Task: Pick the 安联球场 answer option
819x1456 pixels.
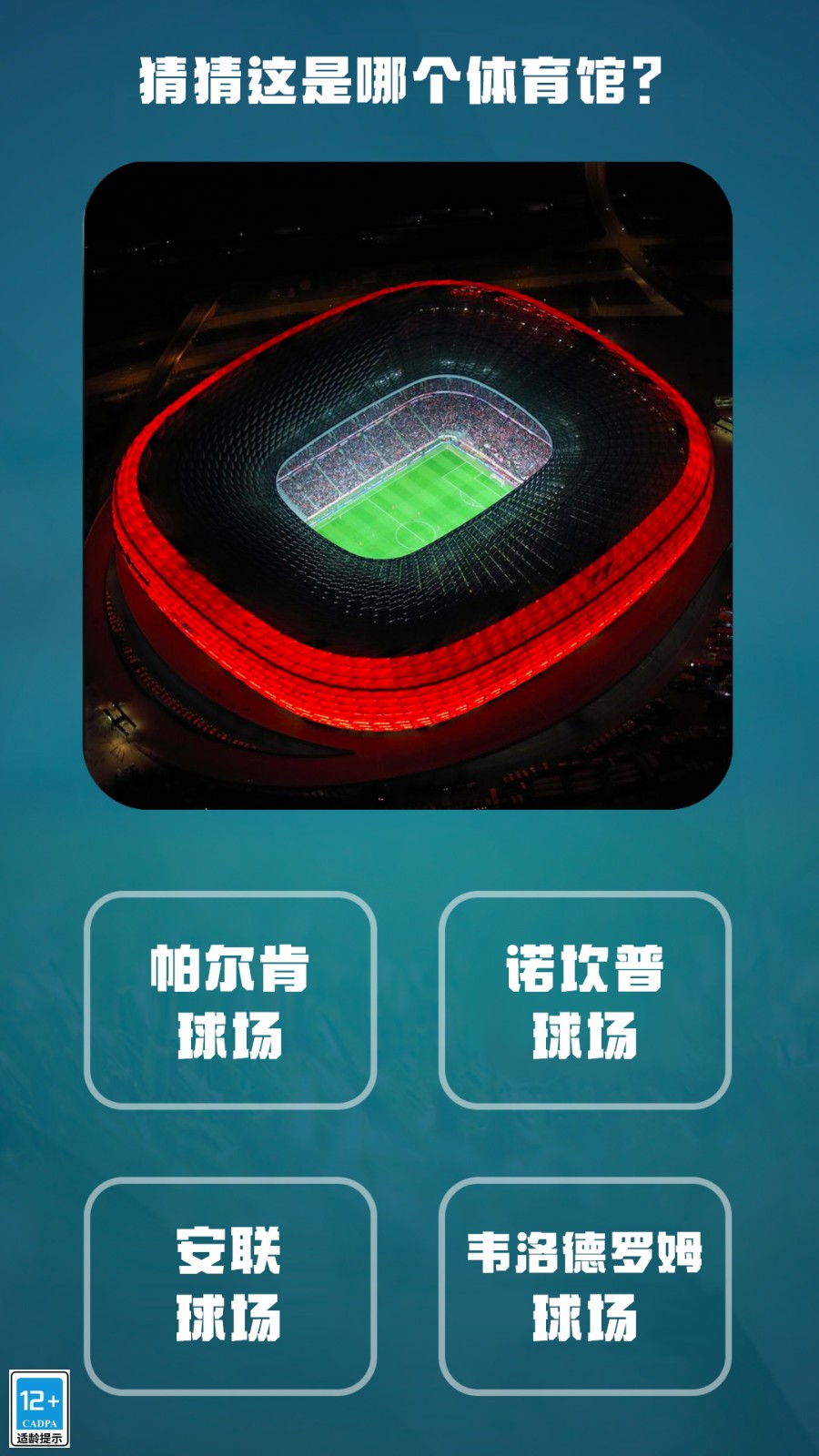Action: point(230,1285)
